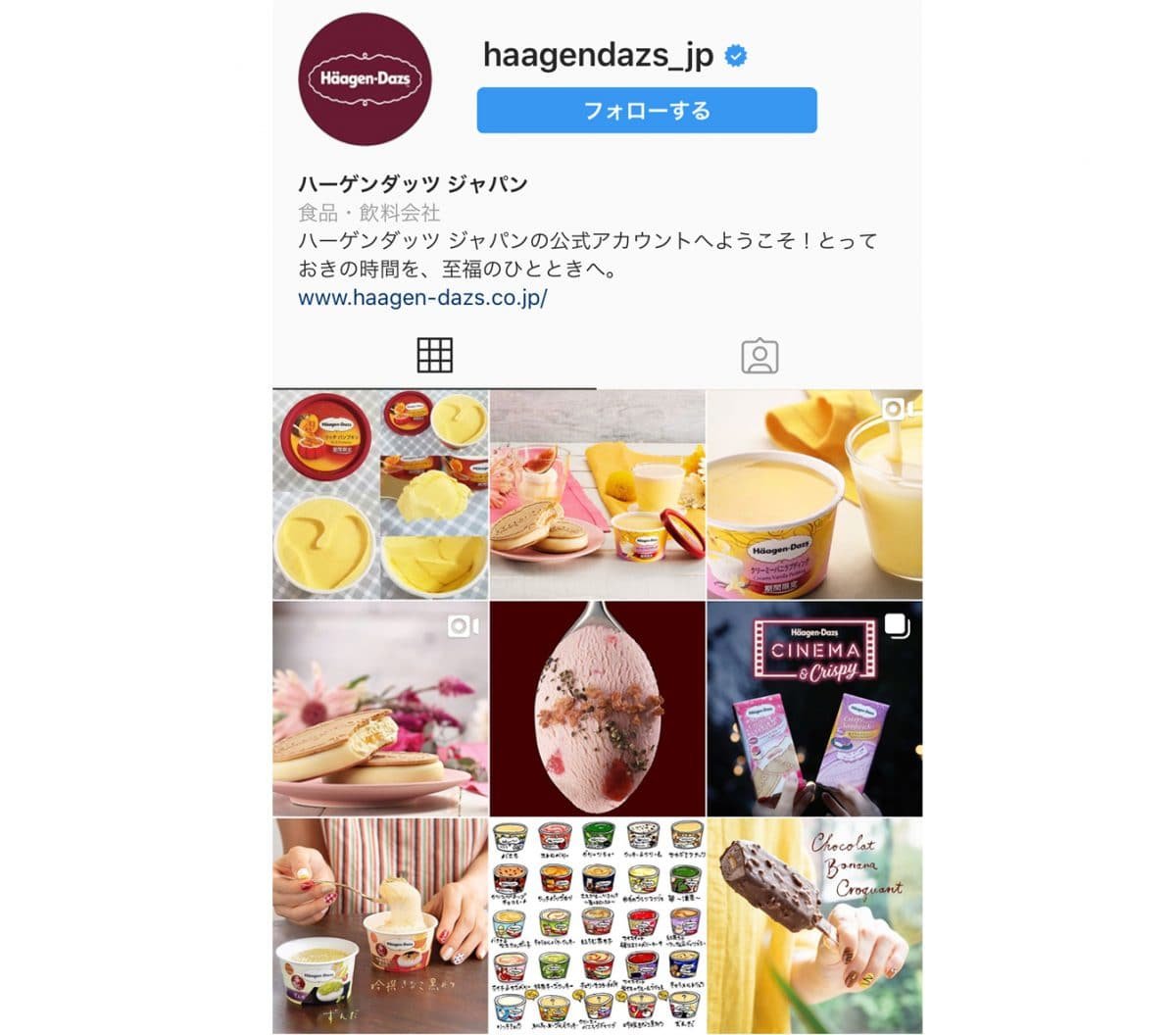Open the Cinema & Crispy carousel post

point(813,710)
